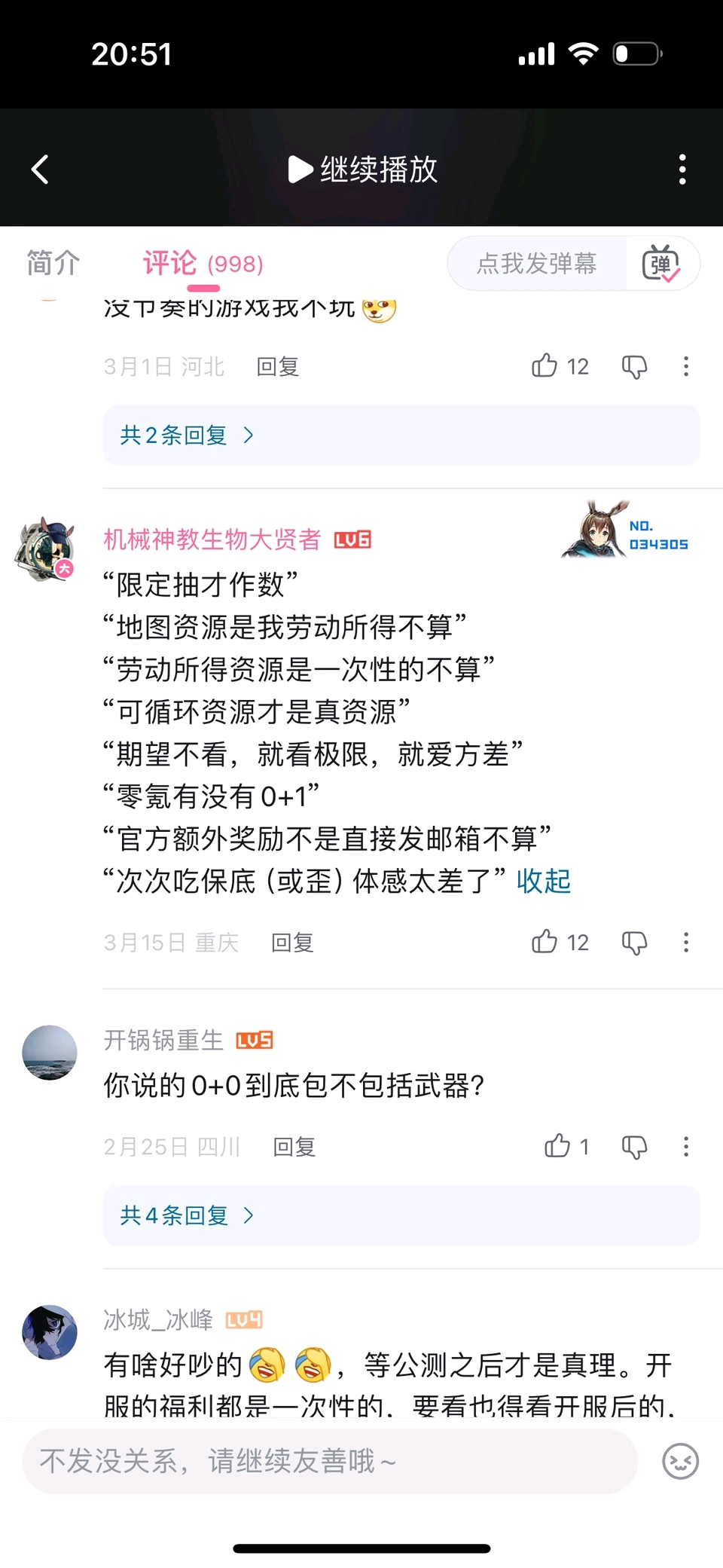This screenshot has width=723, height=1568.
Task: Switch to the 简介 tab
Action: [x=53, y=263]
